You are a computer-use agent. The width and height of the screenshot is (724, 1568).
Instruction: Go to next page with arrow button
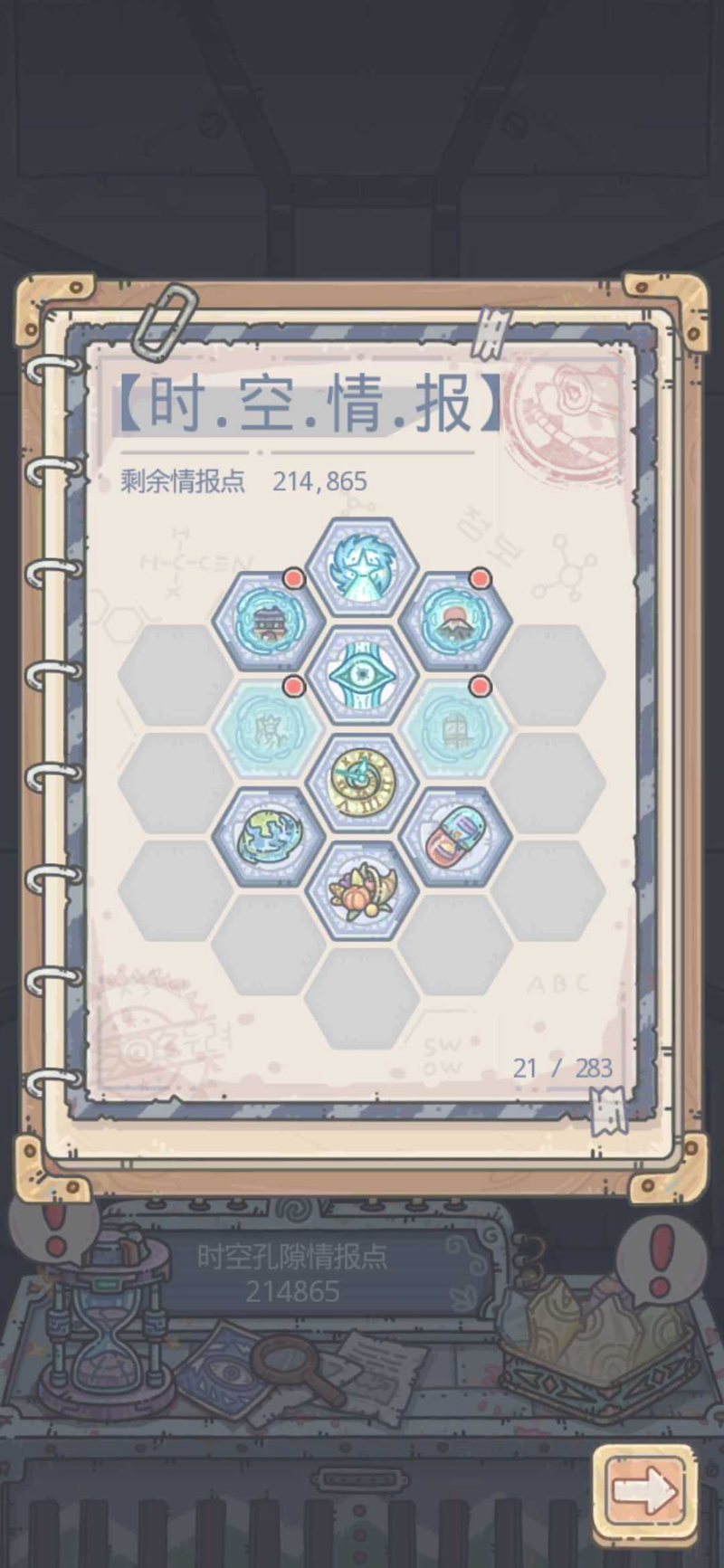click(x=644, y=1491)
